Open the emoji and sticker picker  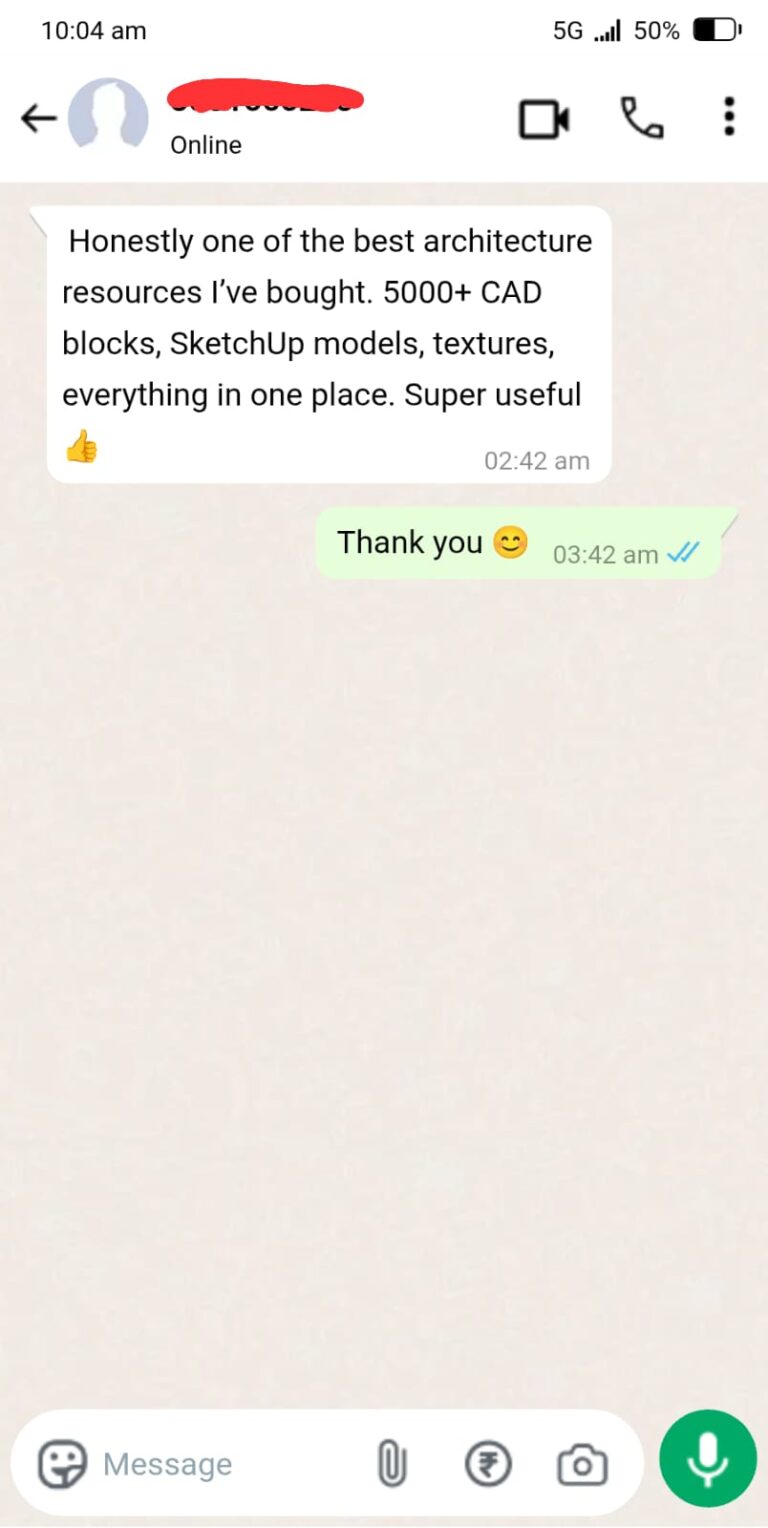[63, 1465]
